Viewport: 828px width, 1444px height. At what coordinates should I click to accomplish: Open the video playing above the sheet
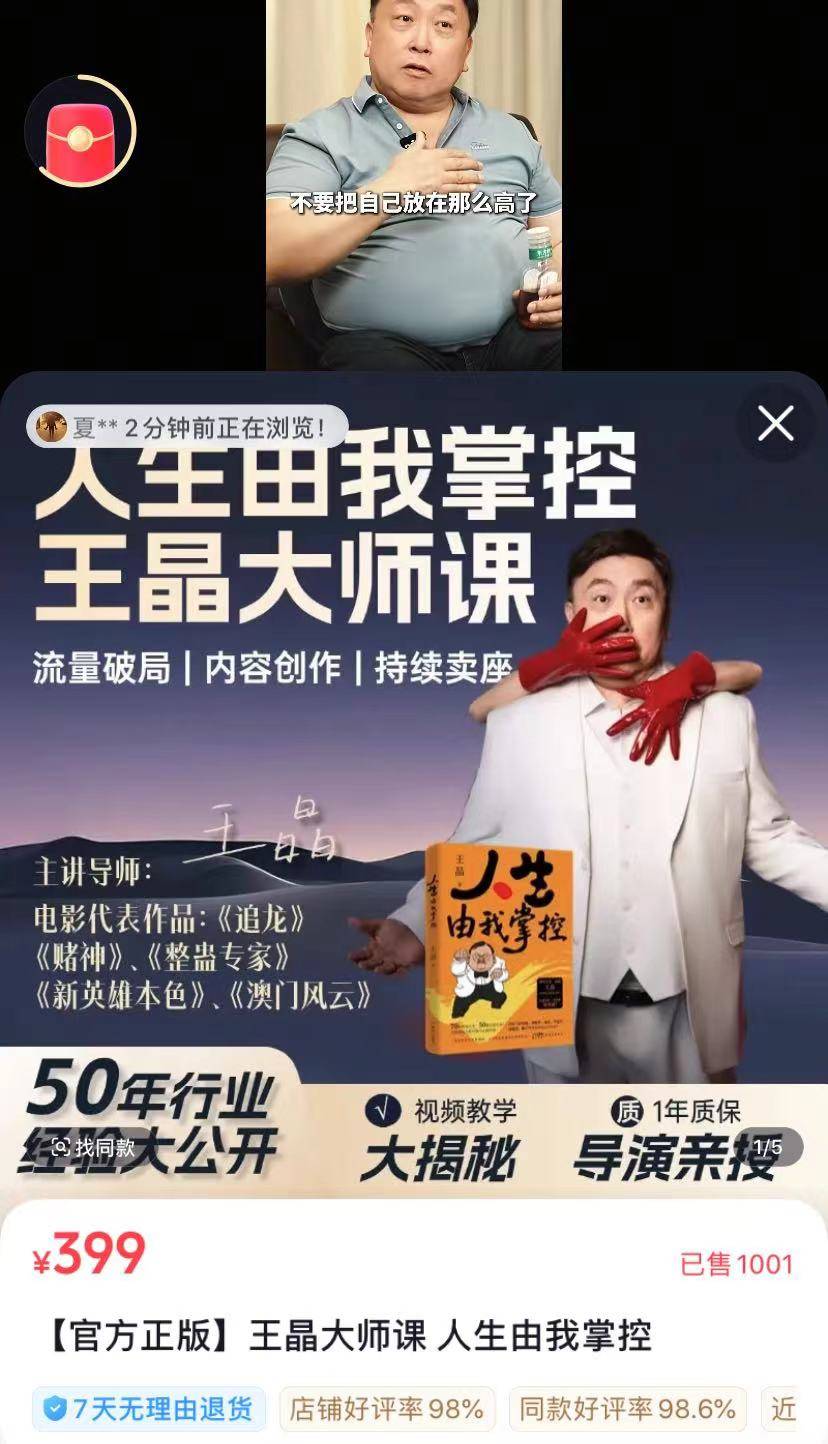(x=413, y=185)
